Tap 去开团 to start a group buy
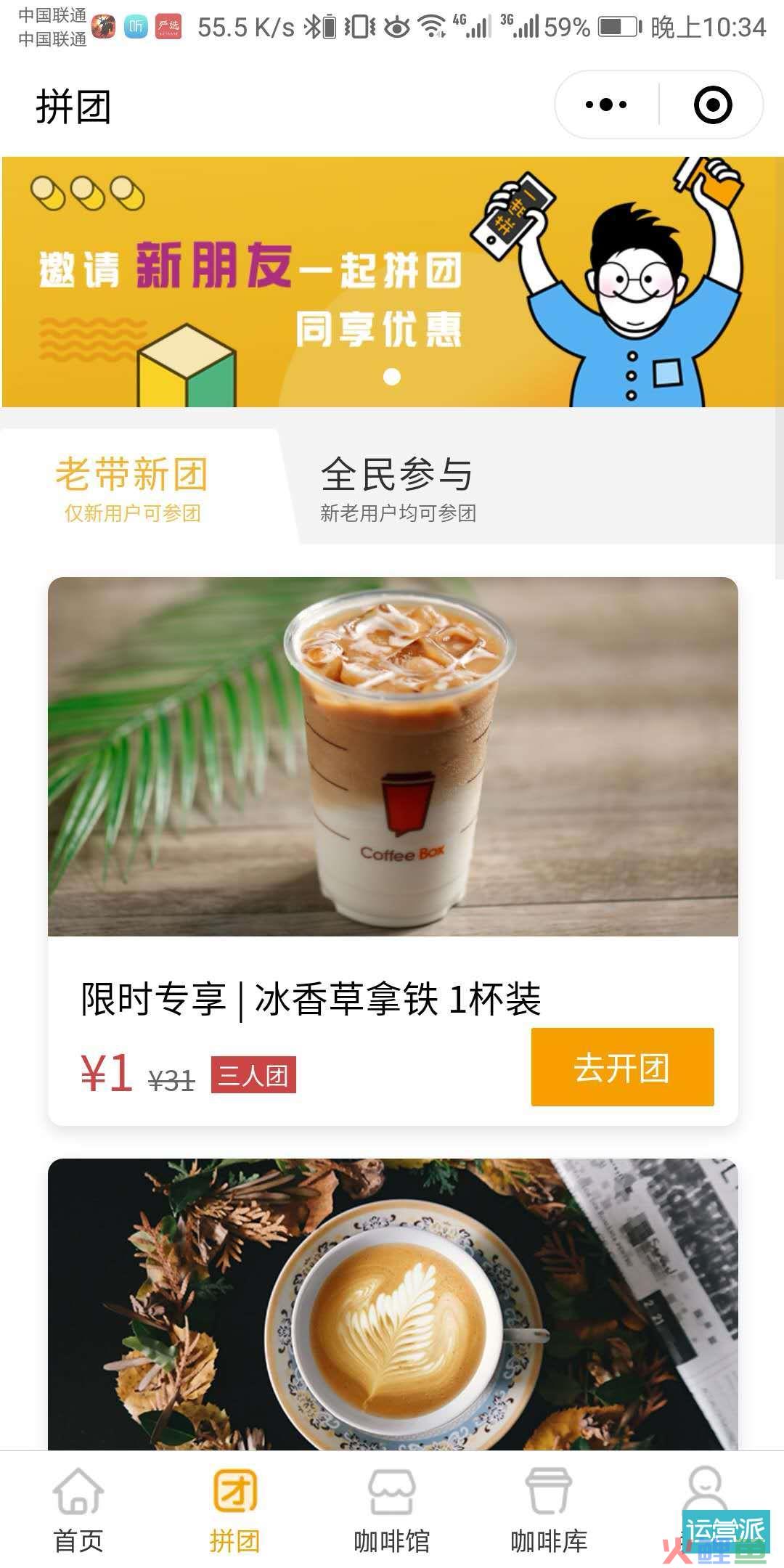784x1568 pixels. (622, 1067)
